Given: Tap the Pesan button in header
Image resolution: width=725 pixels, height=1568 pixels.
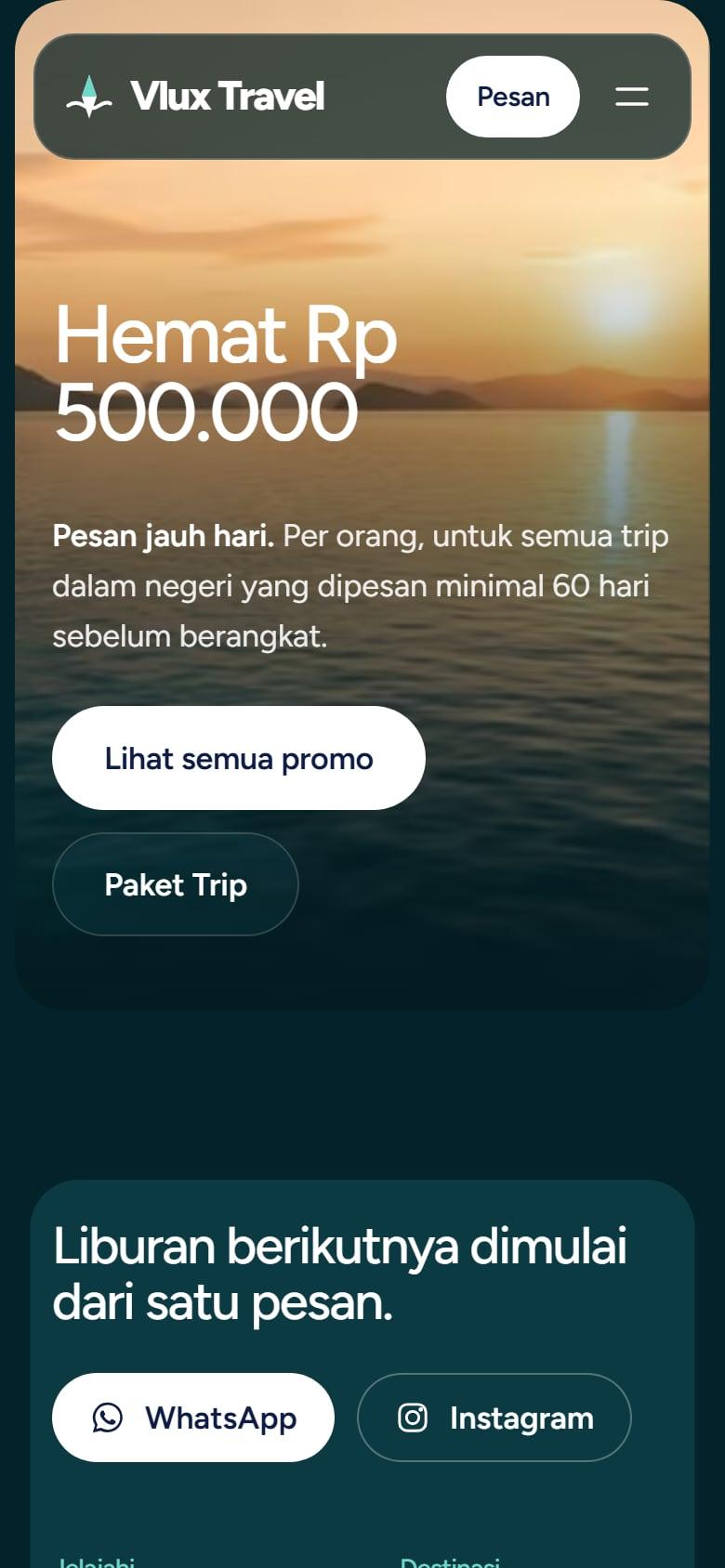Looking at the screenshot, I should [x=513, y=97].
